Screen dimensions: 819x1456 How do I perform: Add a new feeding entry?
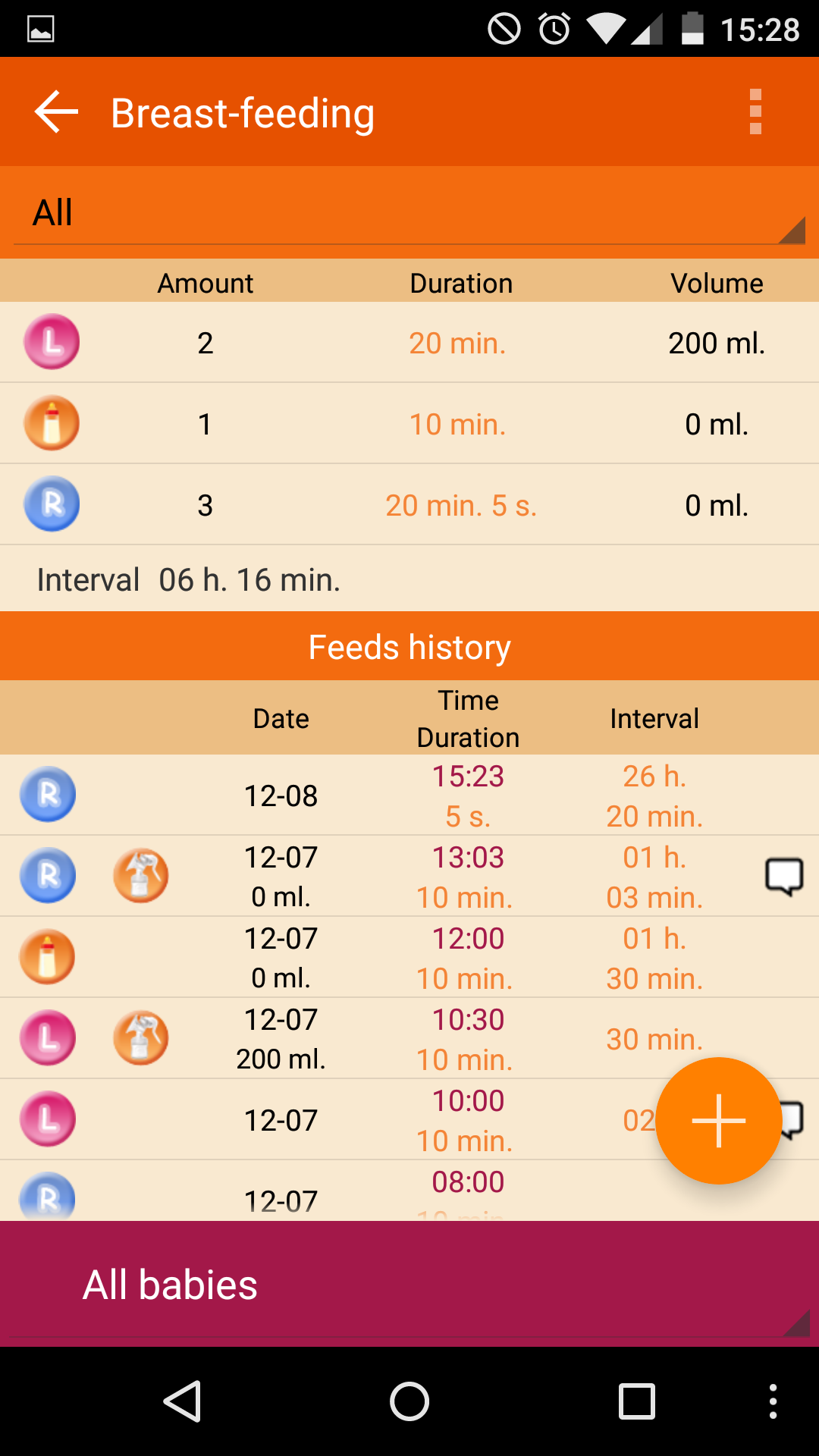tap(718, 1120)
